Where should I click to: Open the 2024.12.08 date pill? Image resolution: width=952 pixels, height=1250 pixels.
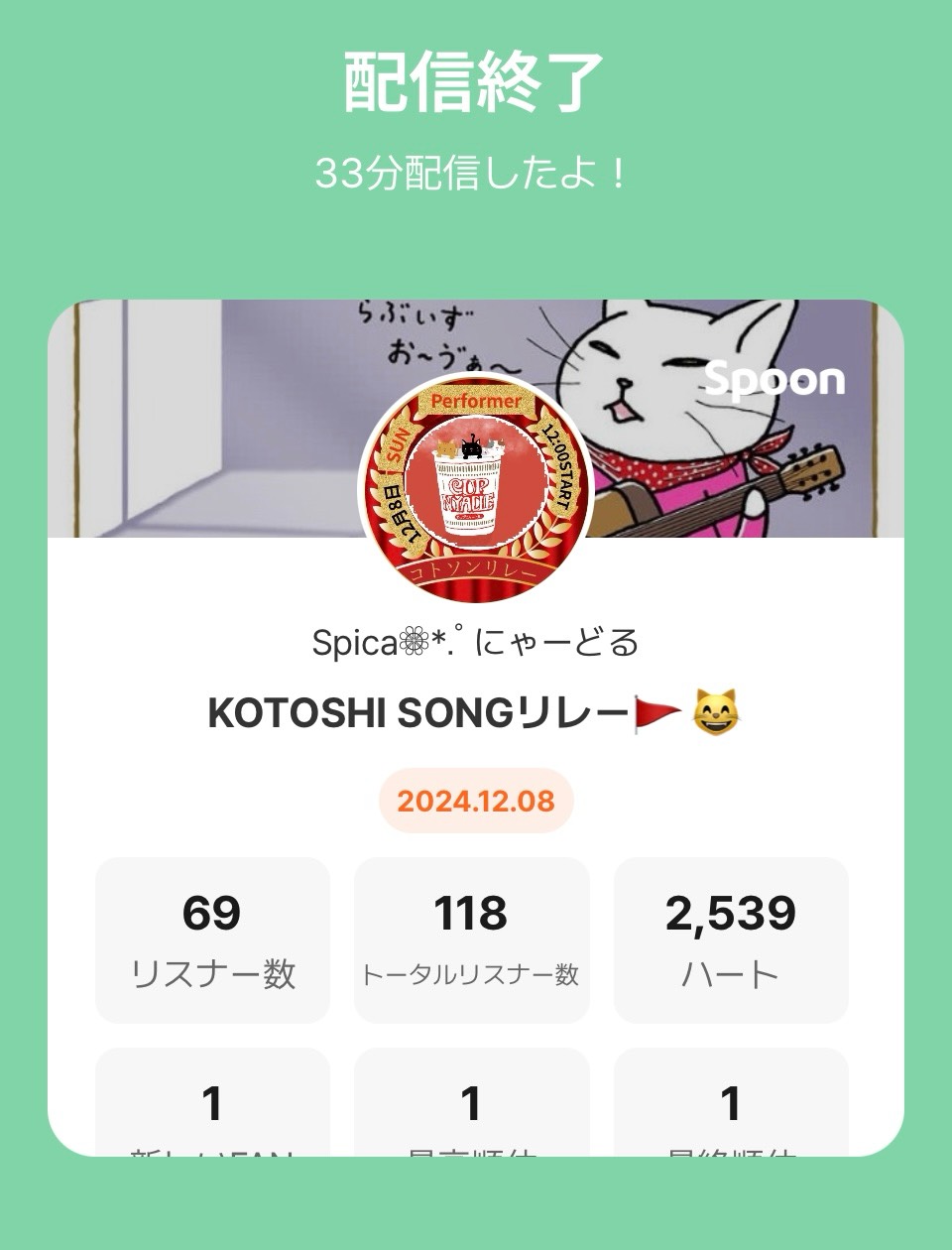pyautogui.click(x=474, y=799)
